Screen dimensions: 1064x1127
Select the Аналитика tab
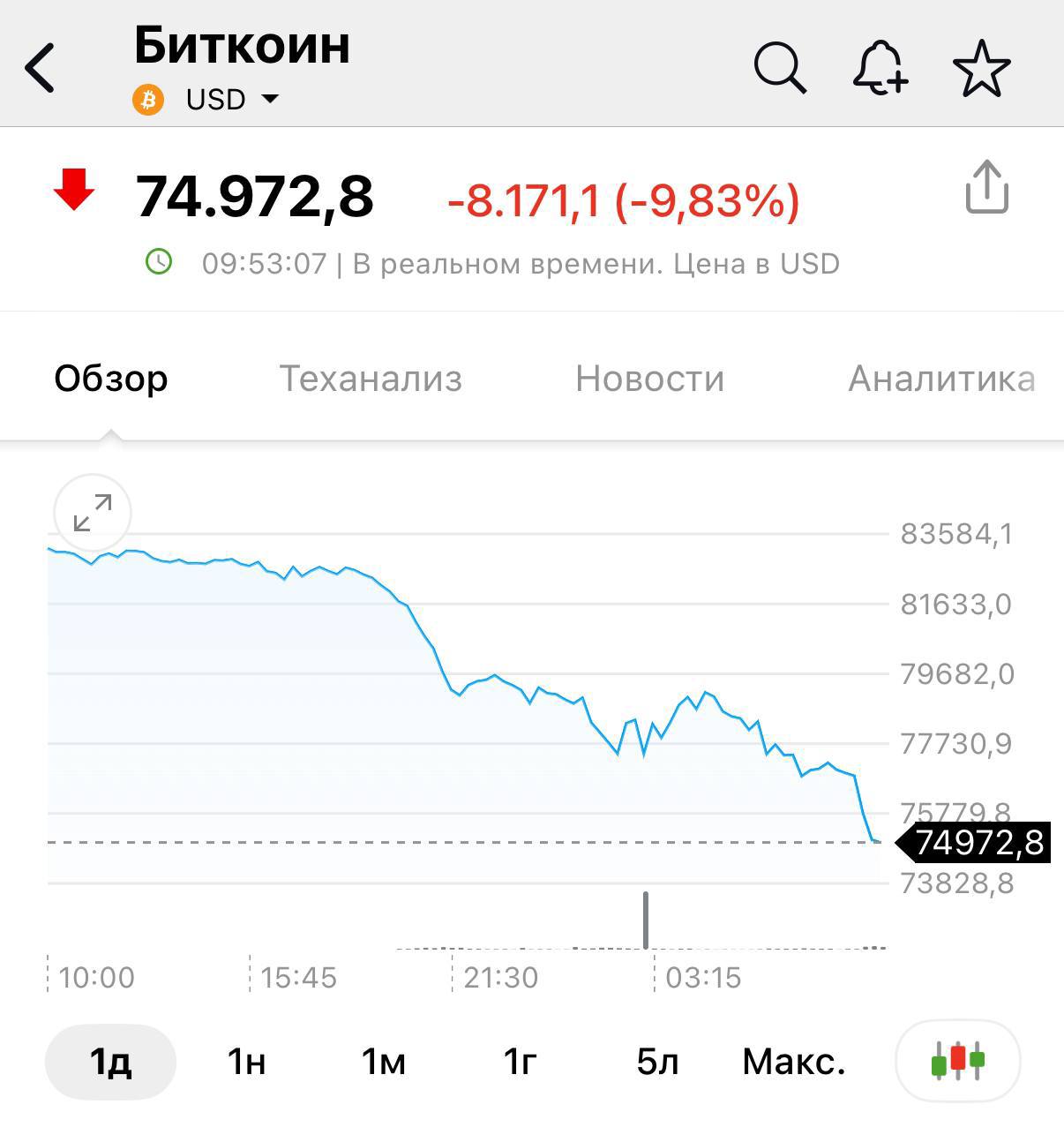click(x=940, y=379)
